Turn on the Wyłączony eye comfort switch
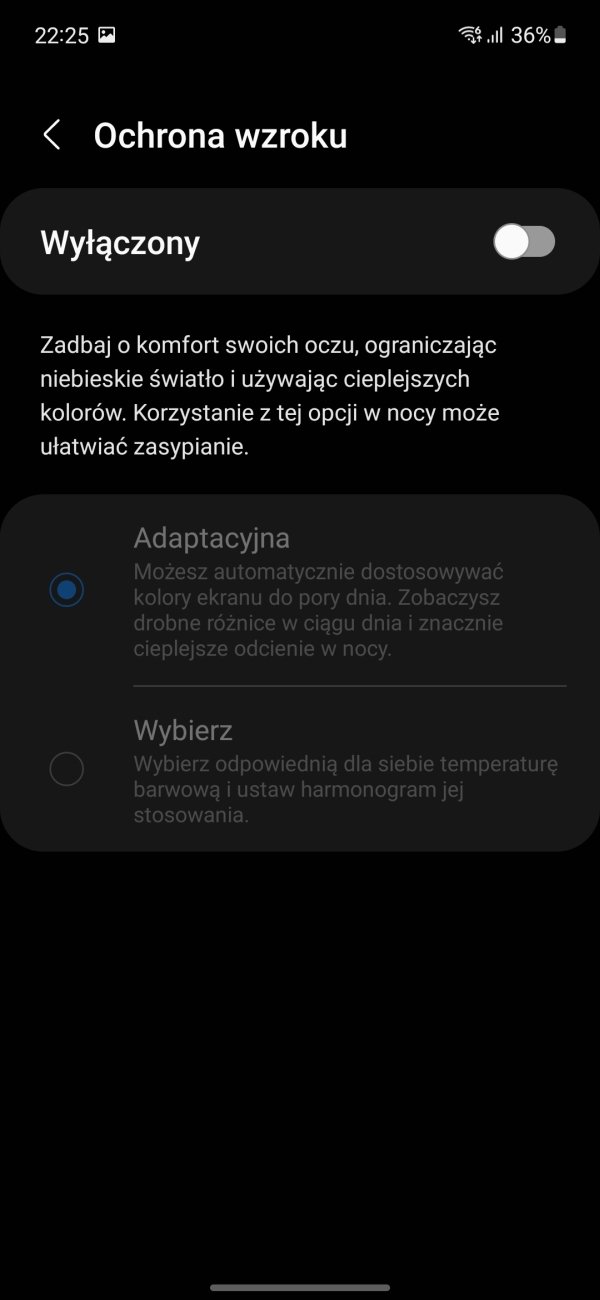The width and height of the screenshot is (600, 1300). point(524,242)
